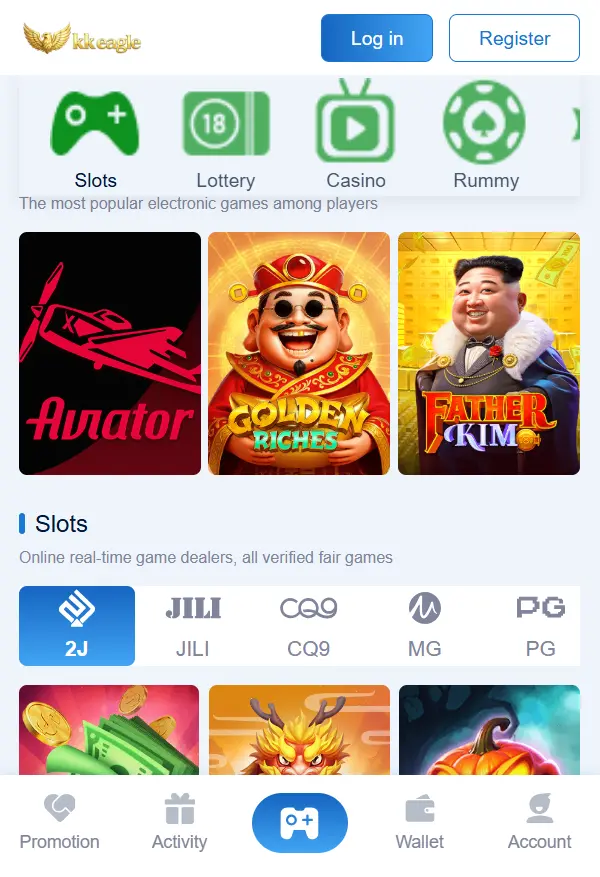Go to the Account tab
The image size is (600, 877).
539,822
